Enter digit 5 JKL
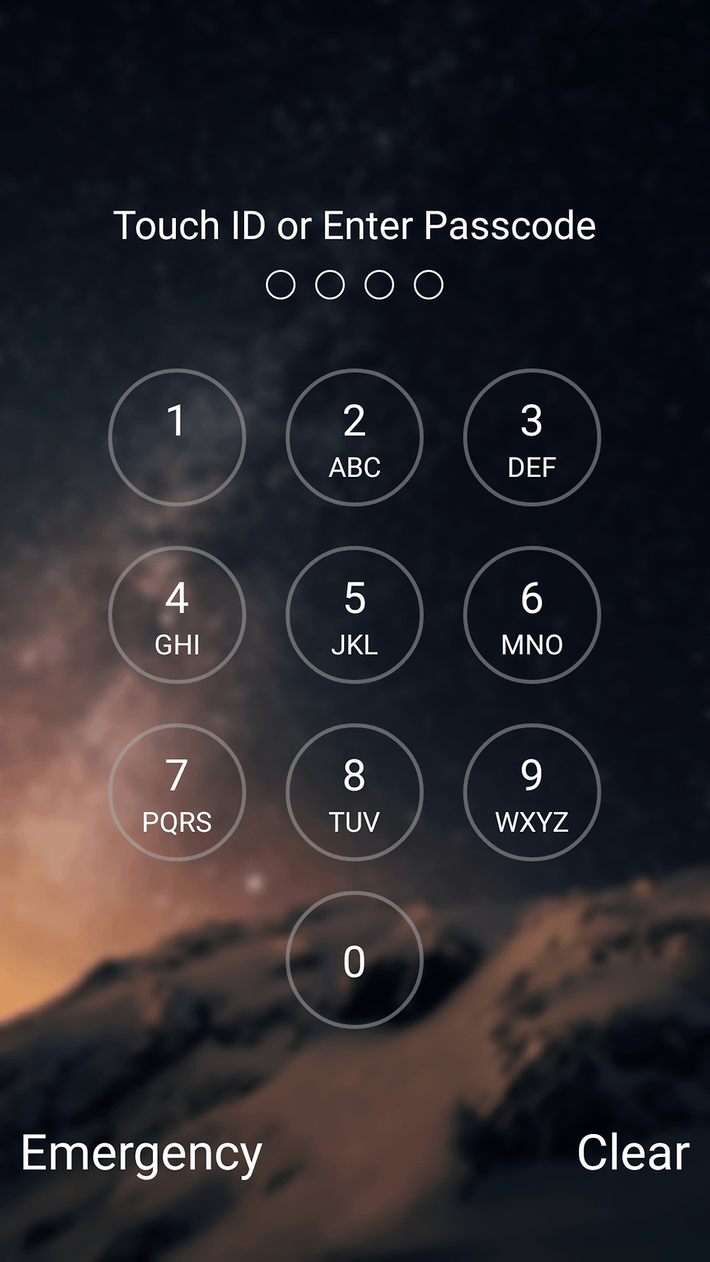 pos(354,615)
